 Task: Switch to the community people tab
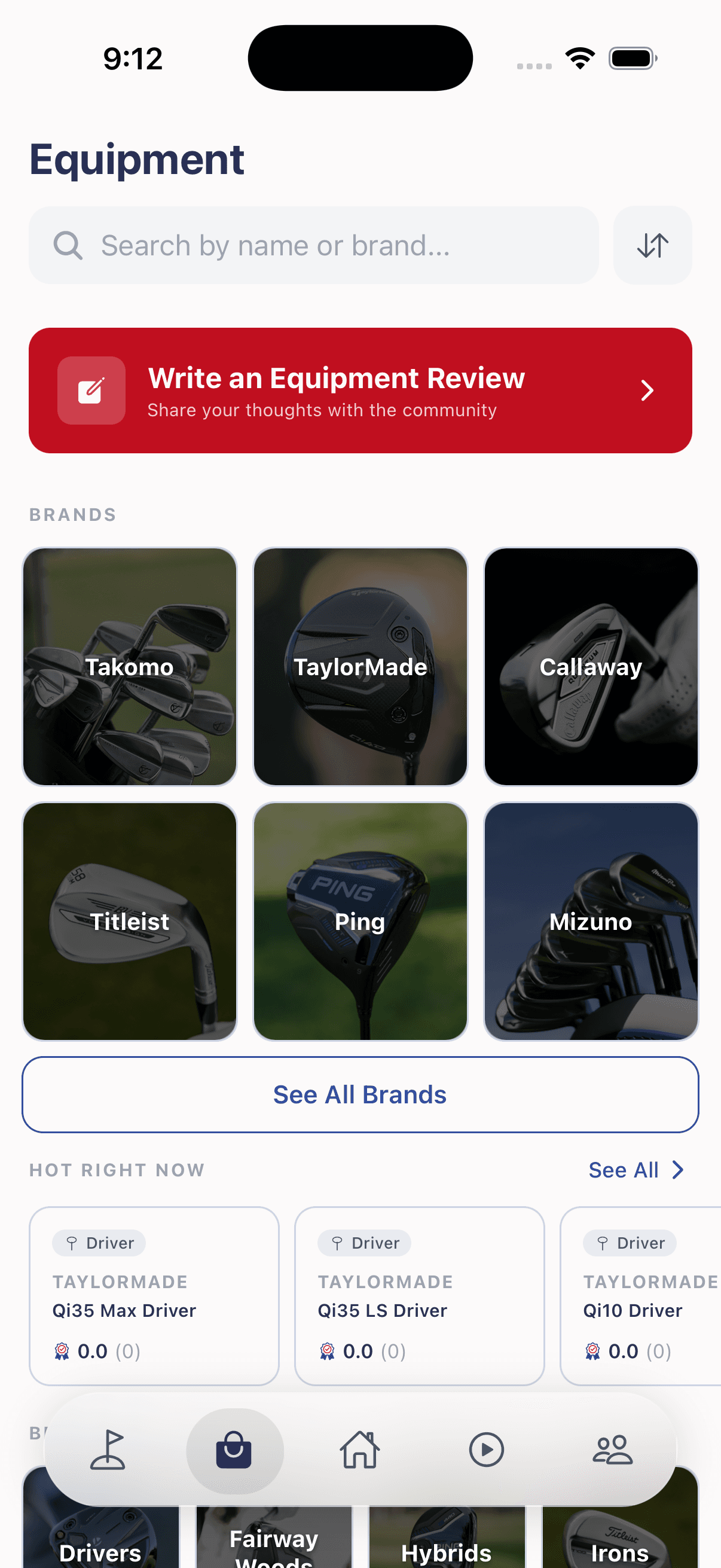[612, 1450]
